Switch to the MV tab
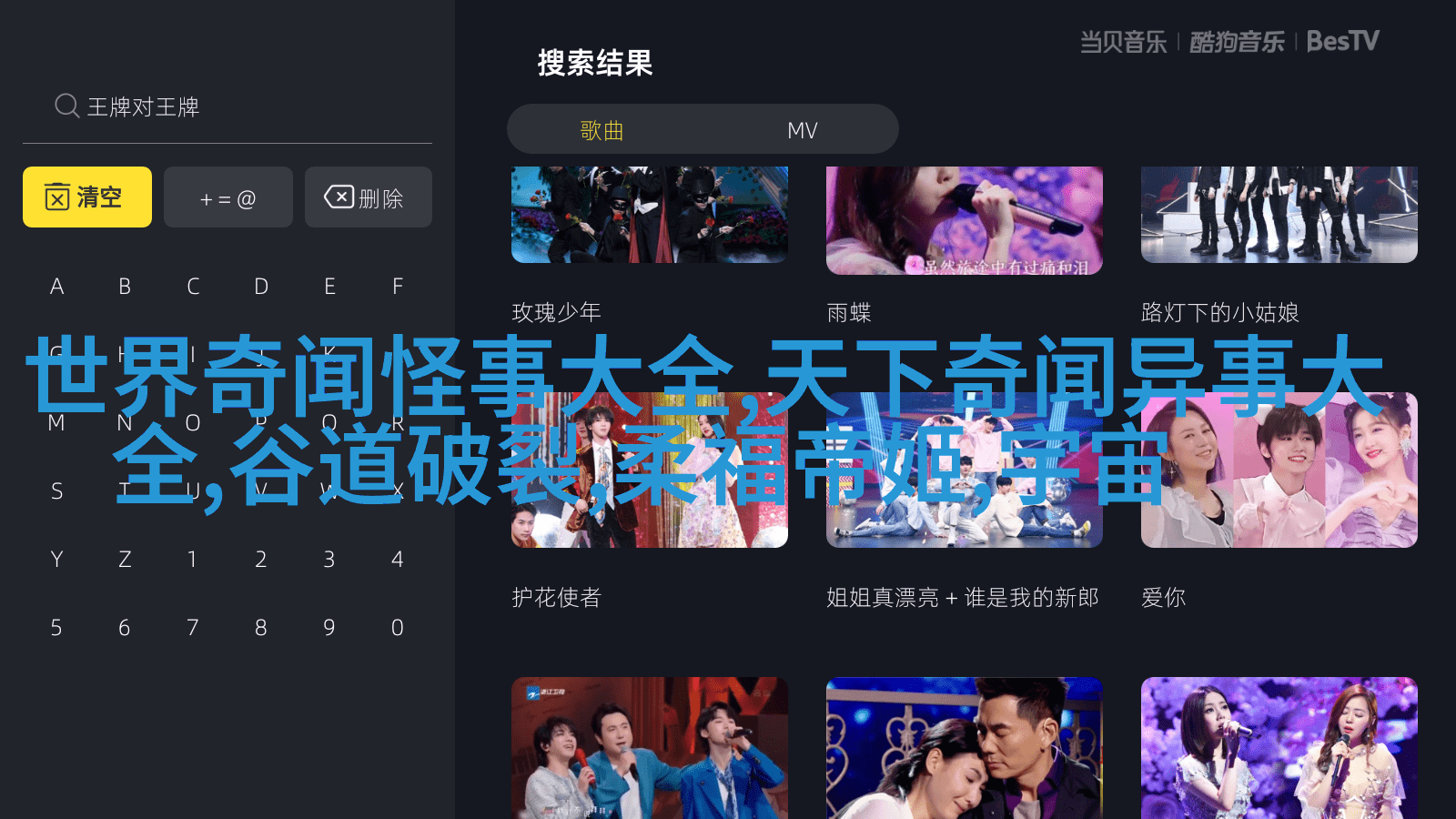The height and width of the screenshot is (819, 1456). coord(802,130)
